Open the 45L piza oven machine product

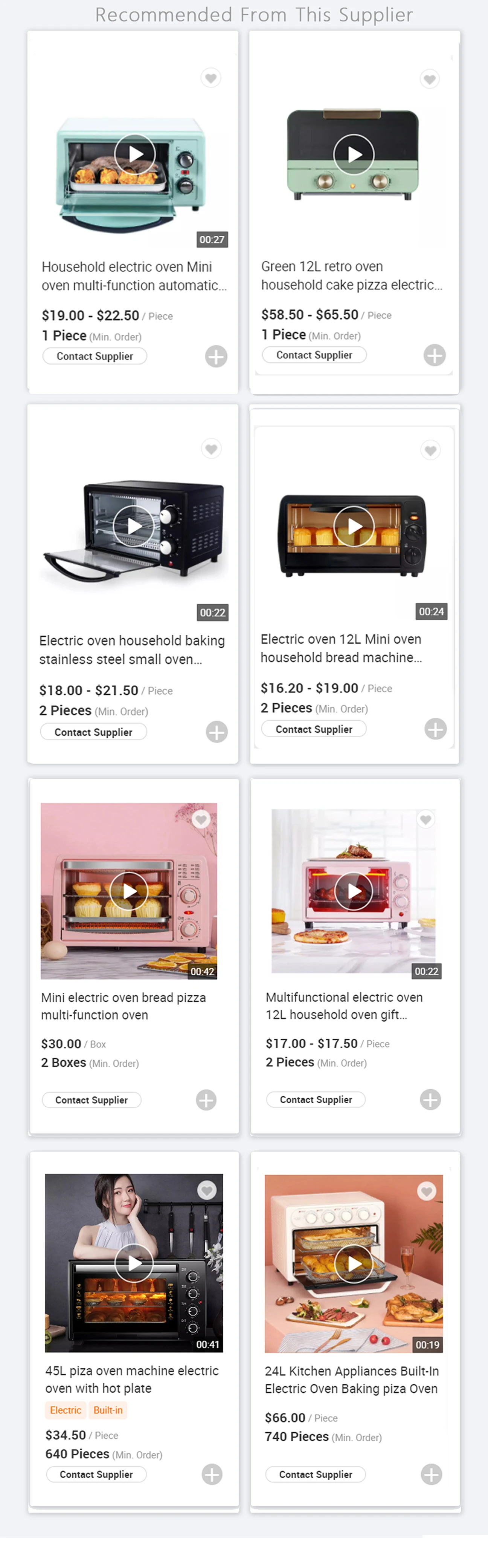coord(132,1379)
